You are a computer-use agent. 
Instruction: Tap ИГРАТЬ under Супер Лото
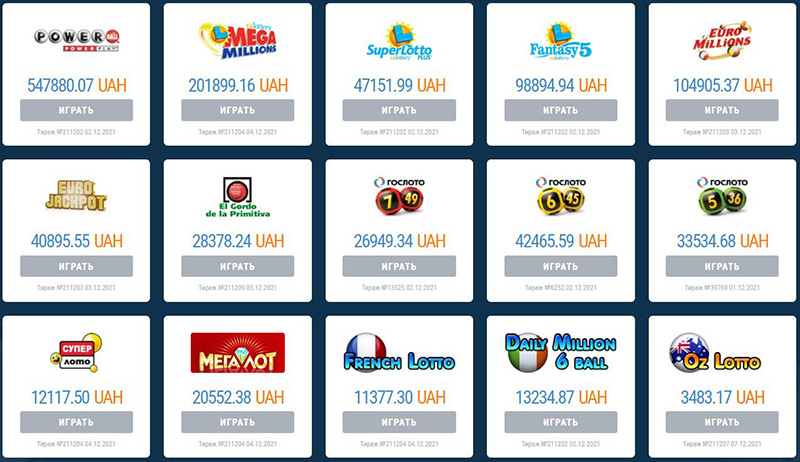click(76, 422)
